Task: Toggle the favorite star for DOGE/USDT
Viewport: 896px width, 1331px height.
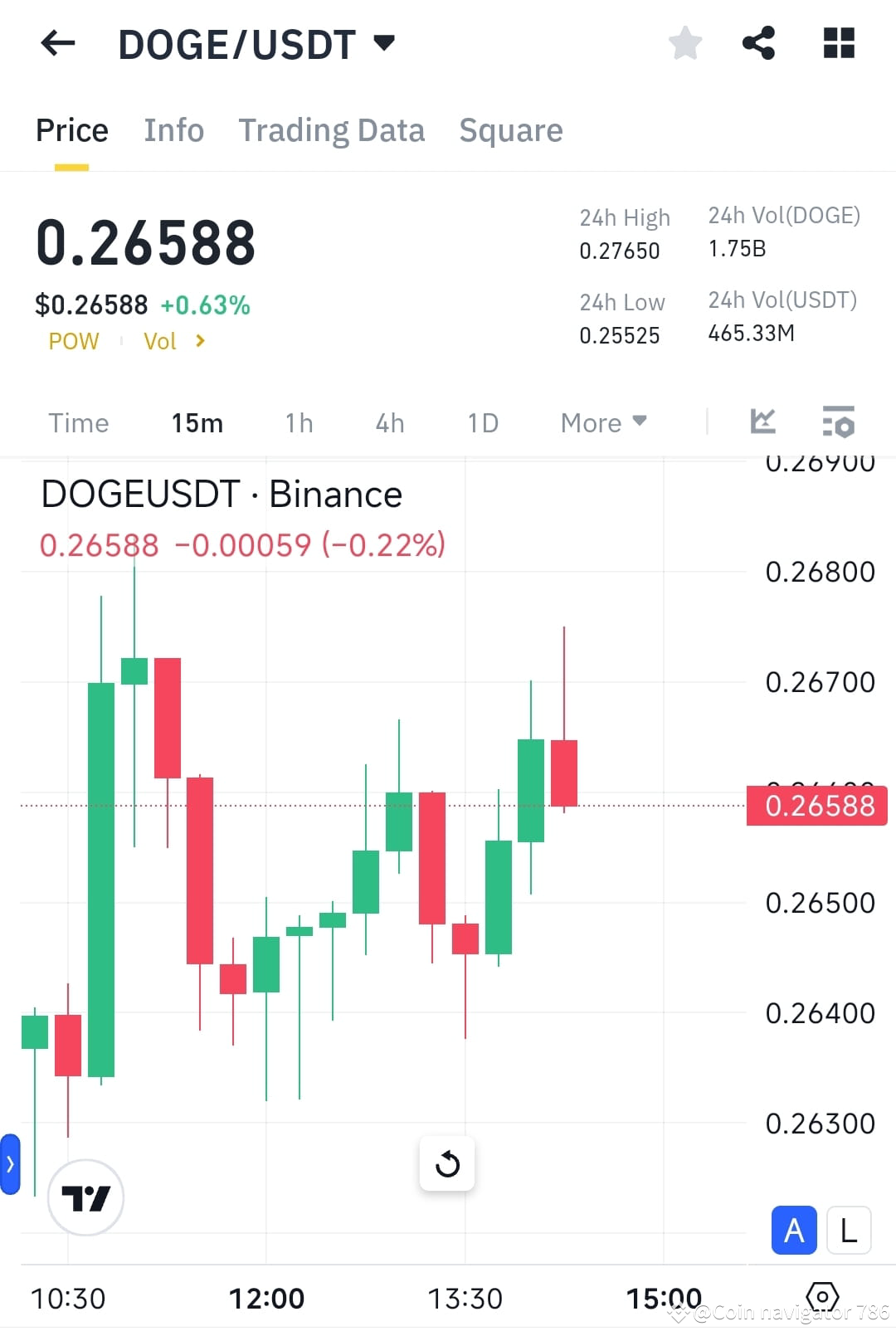Action: (685, 43)
